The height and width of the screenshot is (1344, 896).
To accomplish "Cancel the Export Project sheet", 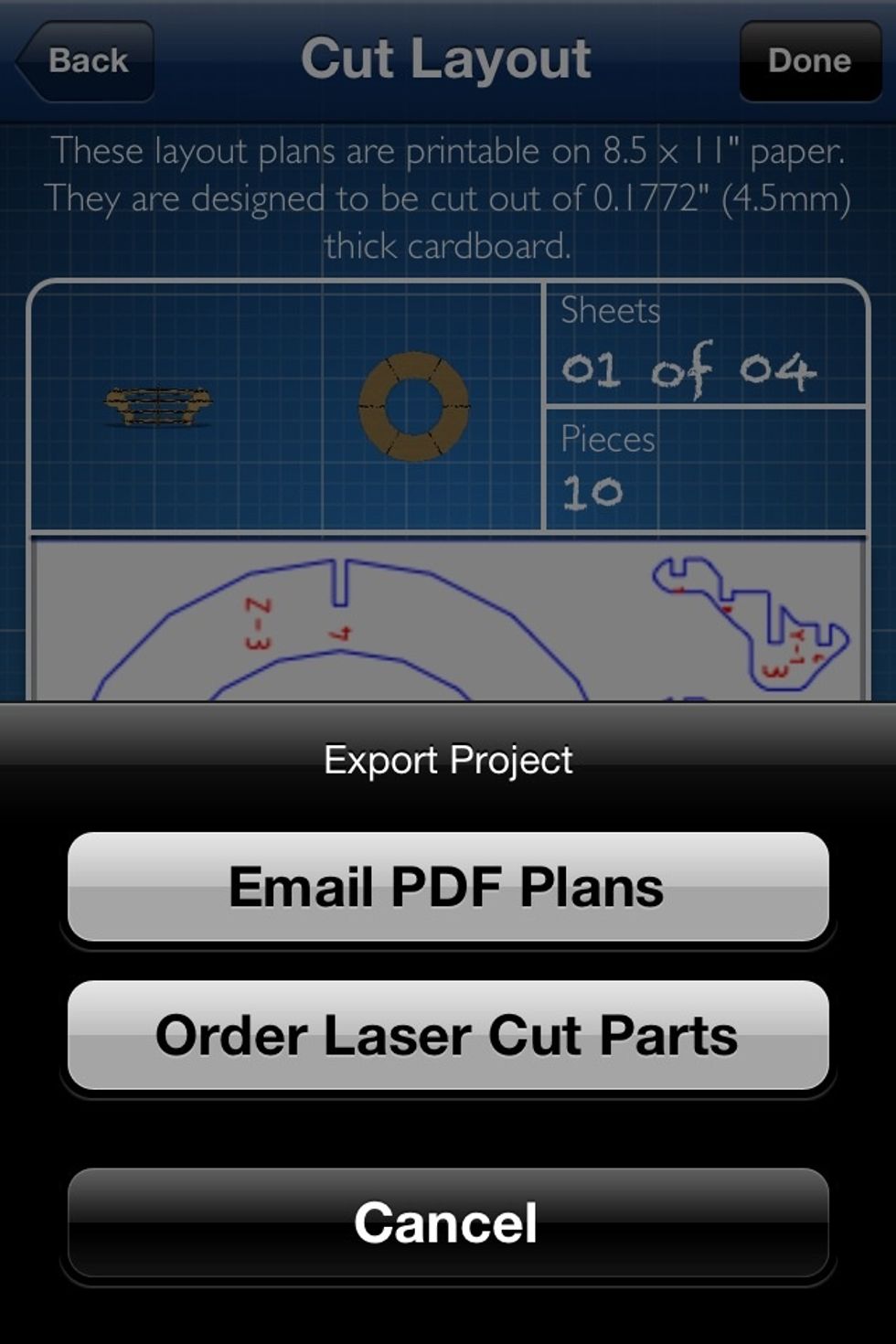I will (x=447, y=1222).
